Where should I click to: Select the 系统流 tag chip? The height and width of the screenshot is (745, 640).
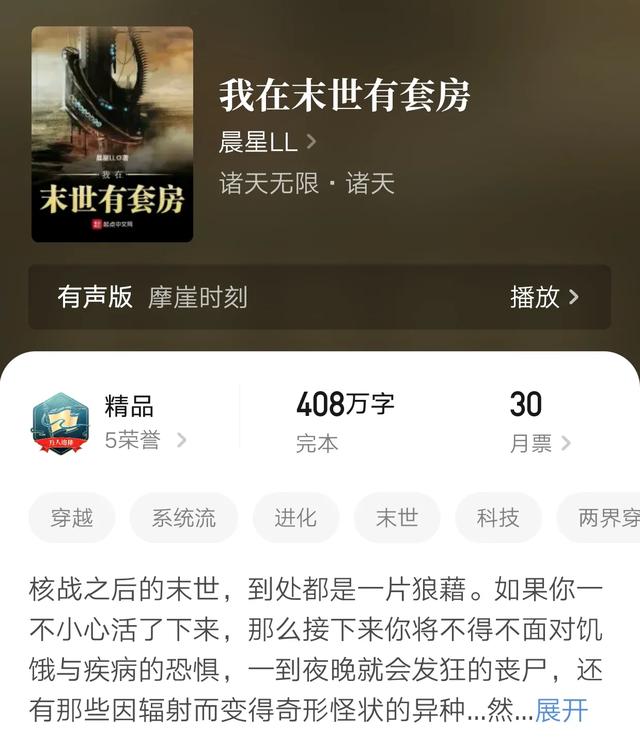point(183,518)
